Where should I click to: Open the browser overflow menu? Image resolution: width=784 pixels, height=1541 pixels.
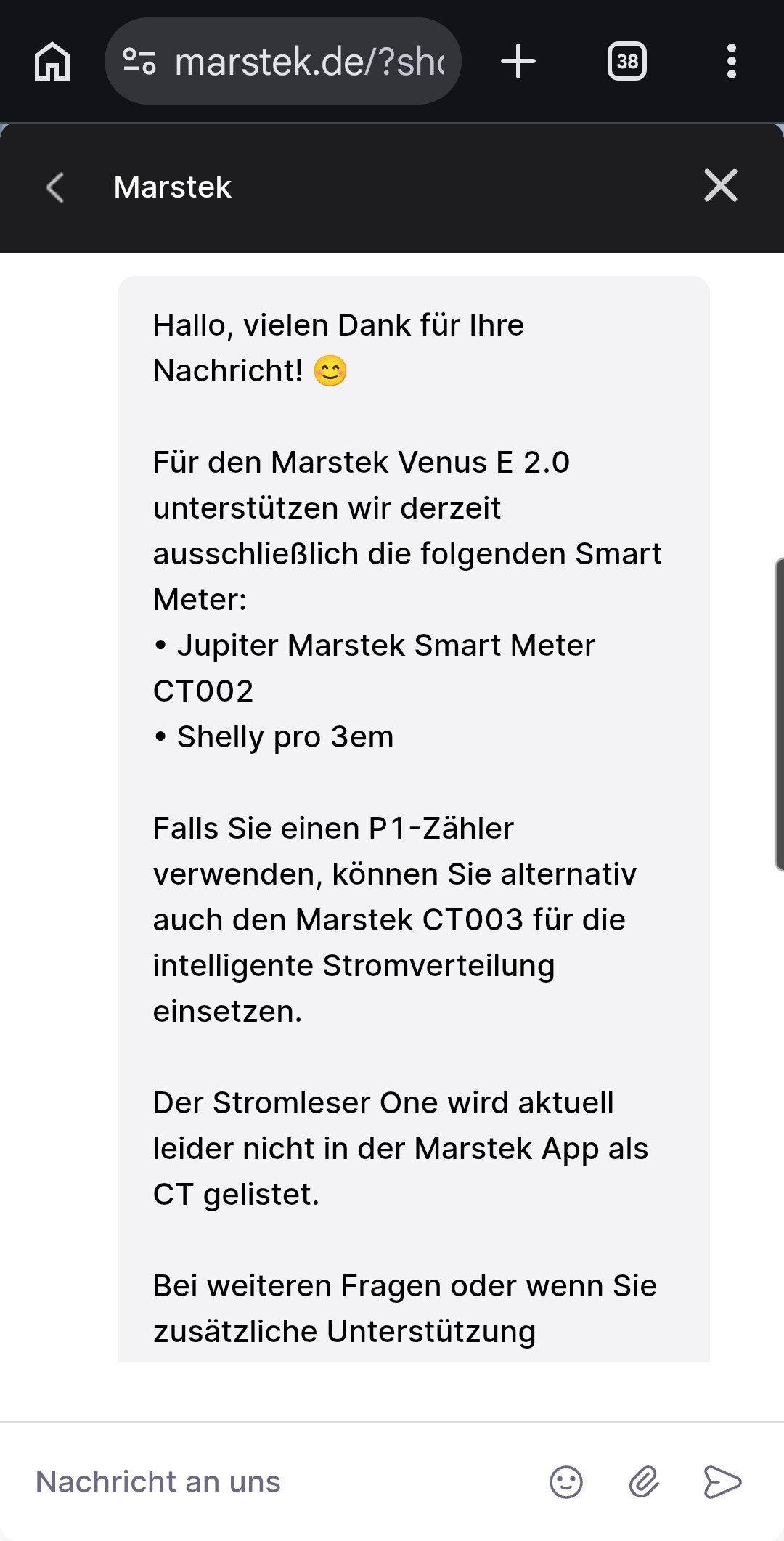[x=731, y=61]
